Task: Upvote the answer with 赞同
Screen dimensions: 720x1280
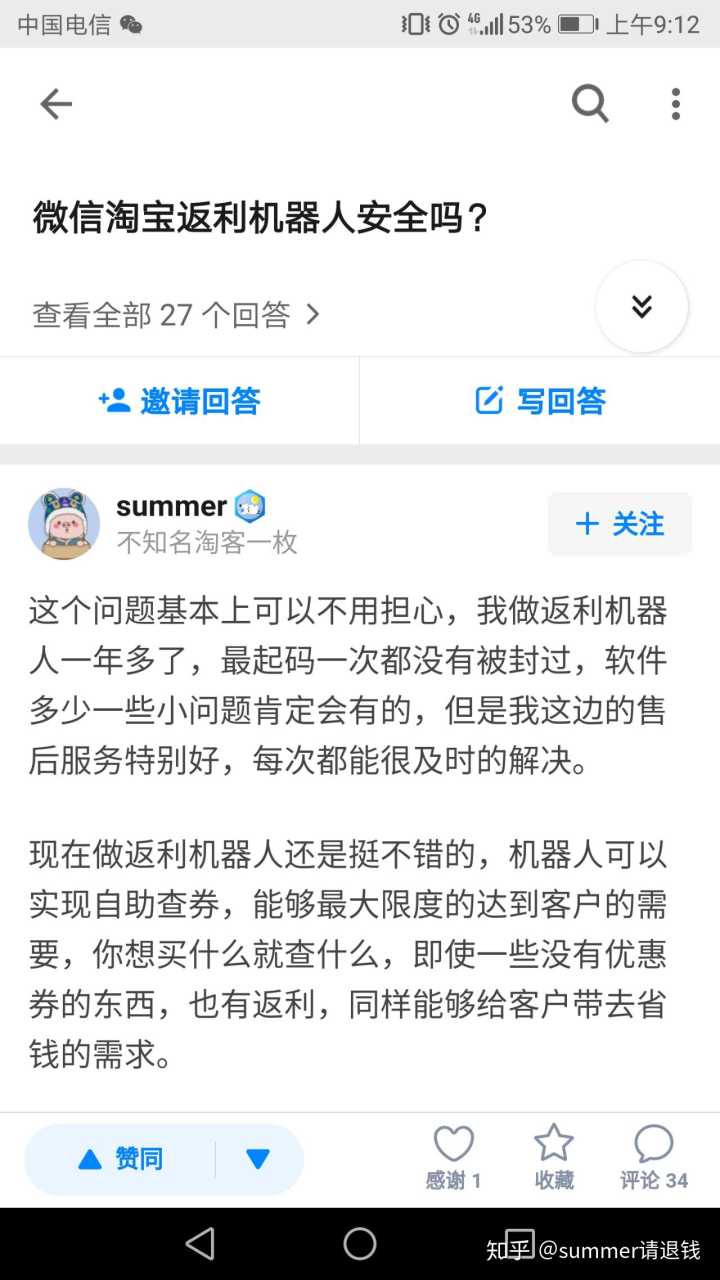Action: point(120,1159)
